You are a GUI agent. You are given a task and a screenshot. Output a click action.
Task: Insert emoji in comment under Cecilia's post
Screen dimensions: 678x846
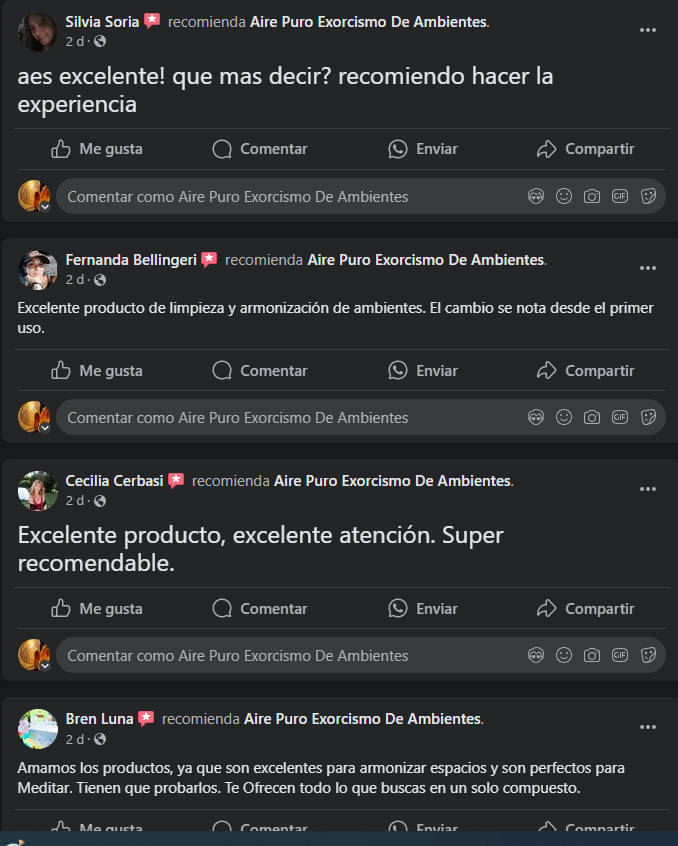point(564,656)
